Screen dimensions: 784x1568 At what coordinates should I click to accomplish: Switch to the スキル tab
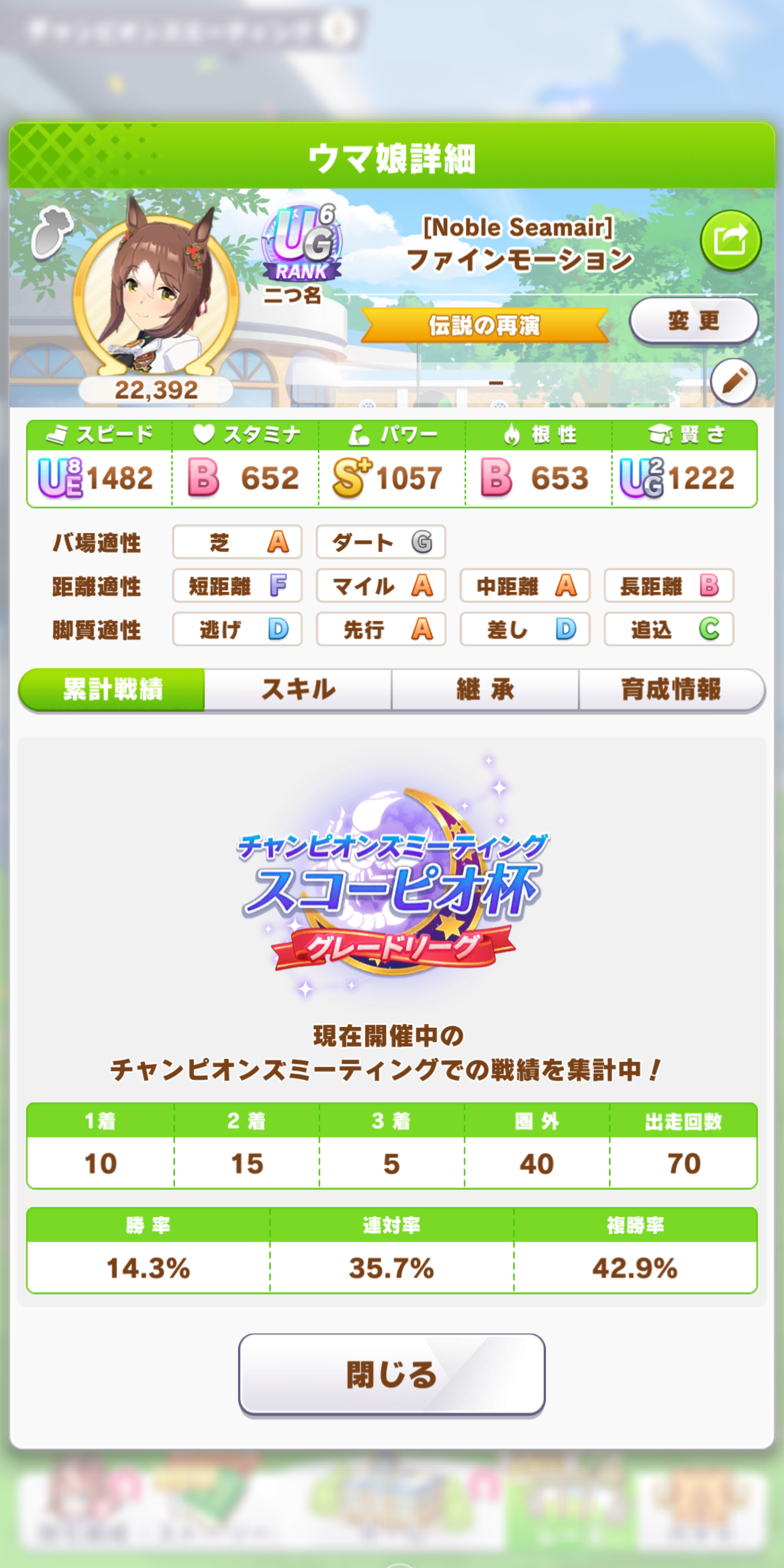pyautogui.click(x=298, y=690)
